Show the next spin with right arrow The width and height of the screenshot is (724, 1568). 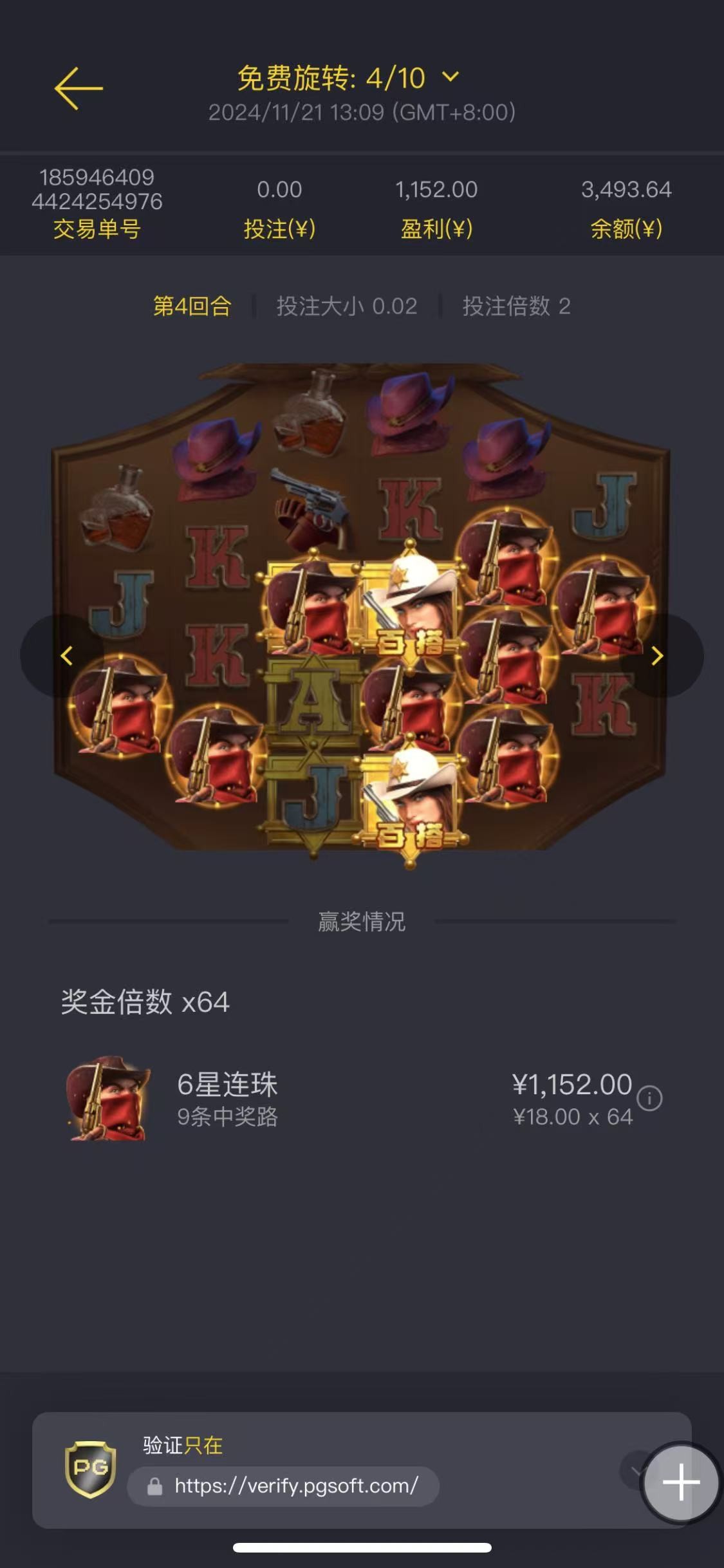[x=657, y=656]
